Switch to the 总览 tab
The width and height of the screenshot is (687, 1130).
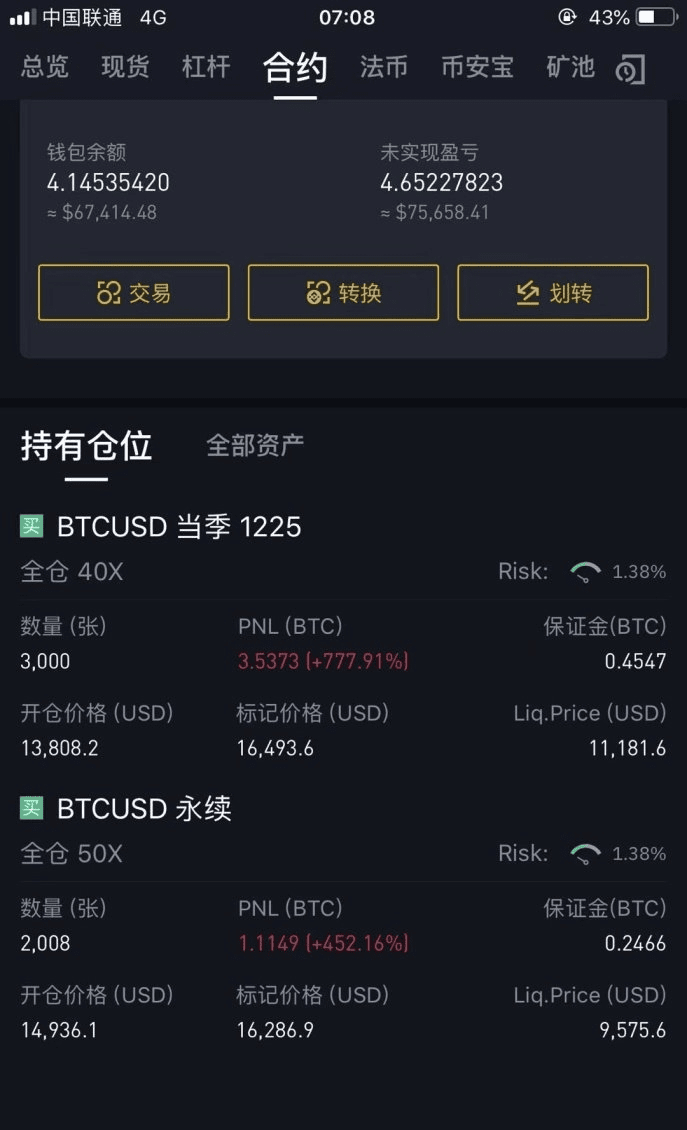point(45,67)
